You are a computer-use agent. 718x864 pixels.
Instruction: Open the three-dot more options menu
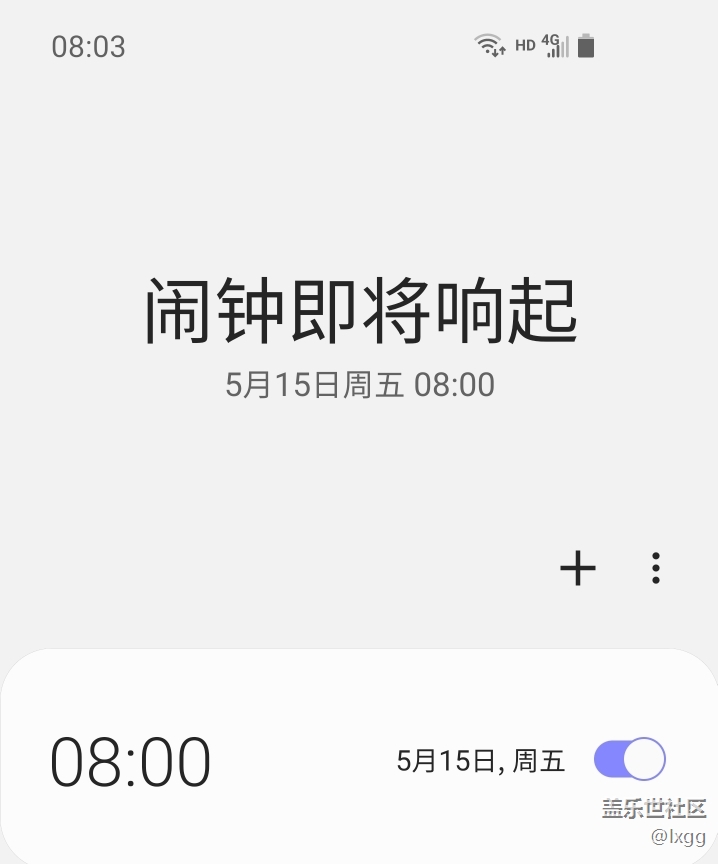coord(656,568)
